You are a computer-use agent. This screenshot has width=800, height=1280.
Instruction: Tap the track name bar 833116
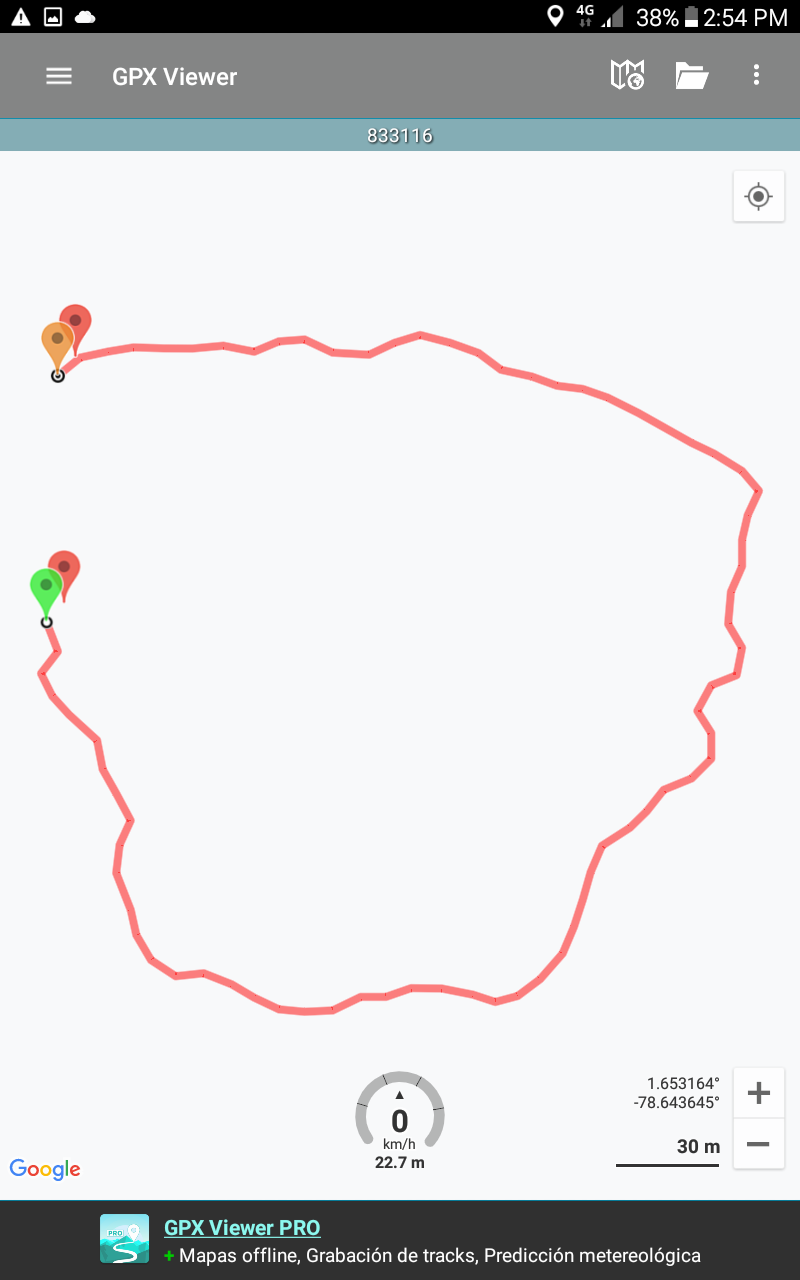click(x=400, y=136)
